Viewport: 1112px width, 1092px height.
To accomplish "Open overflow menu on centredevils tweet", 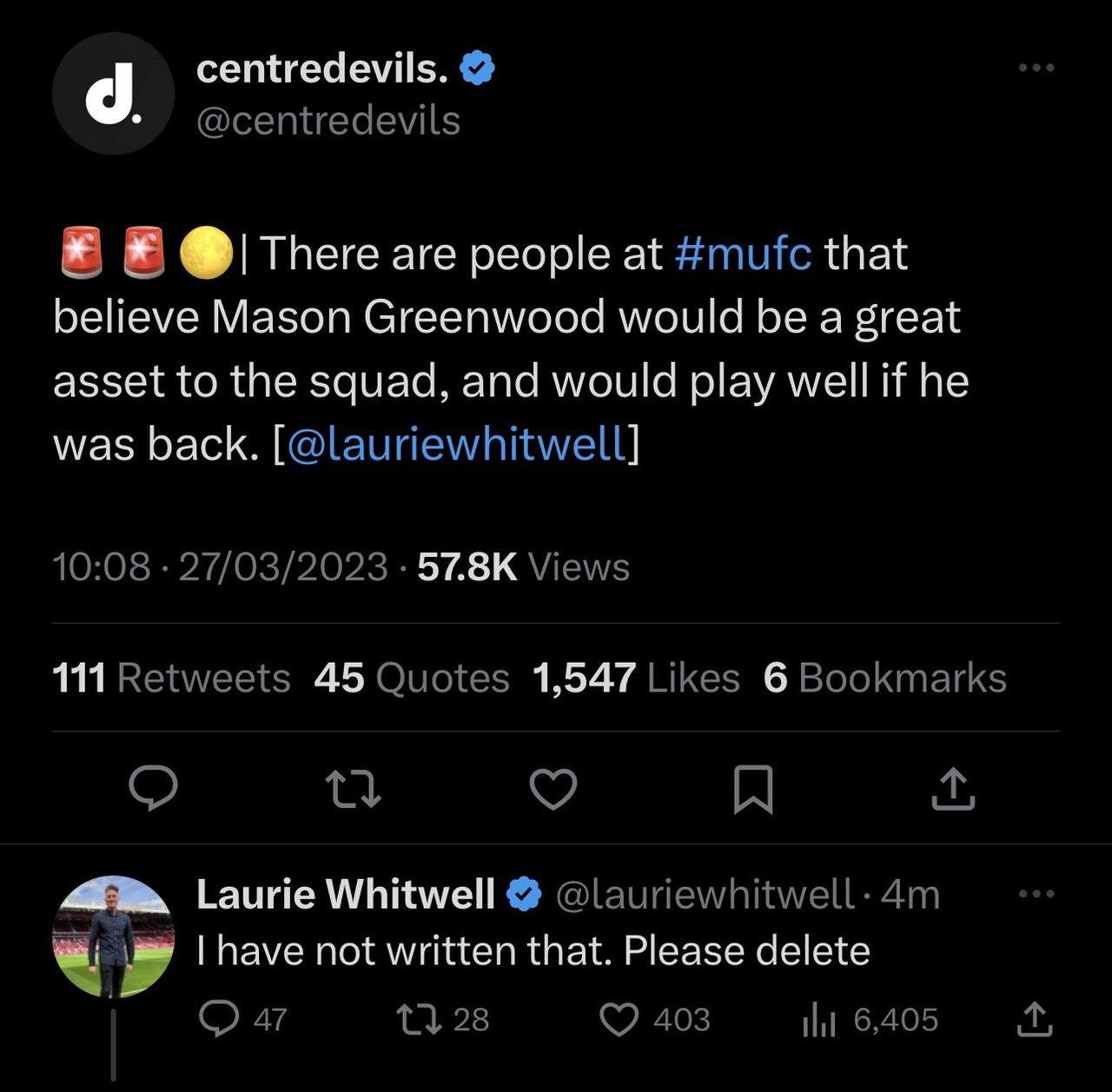I will (1036, 68).
